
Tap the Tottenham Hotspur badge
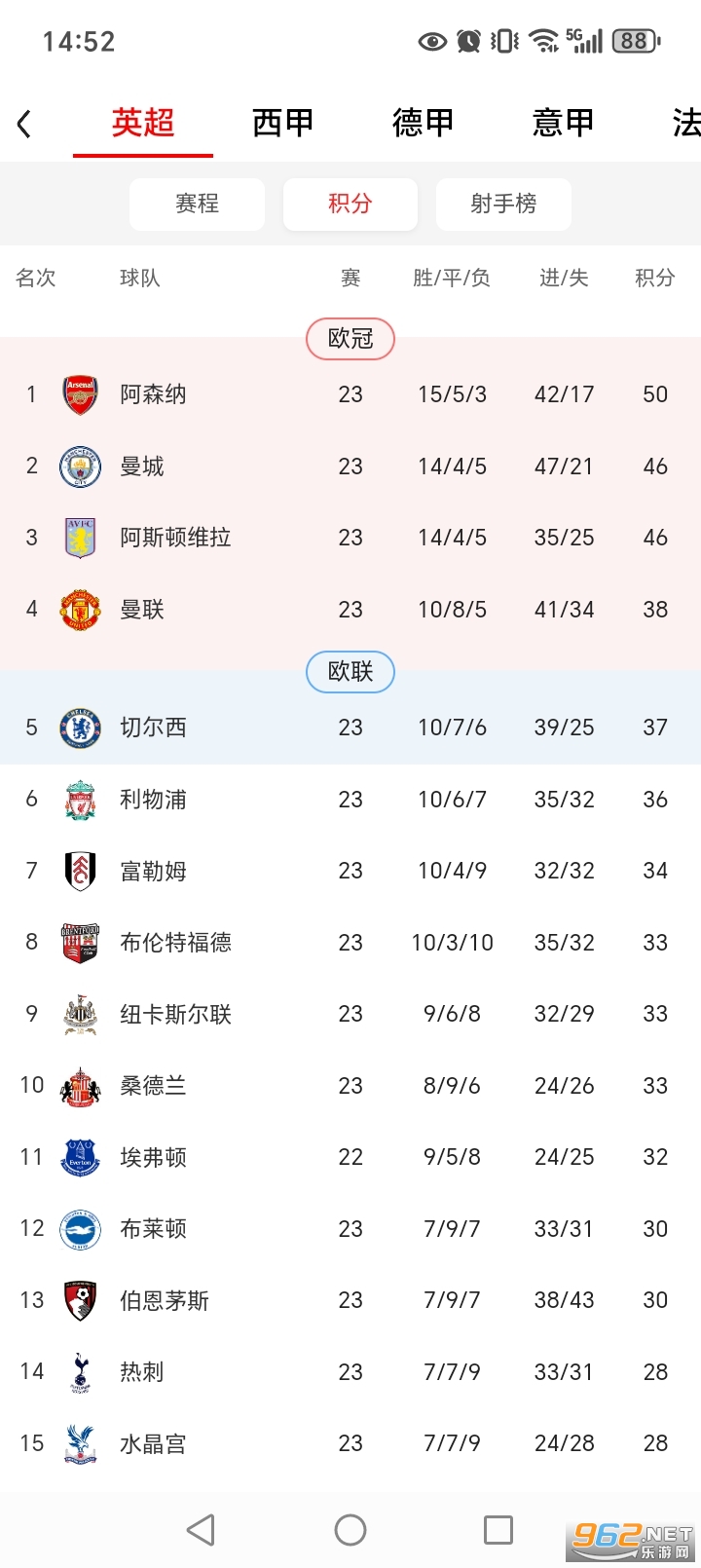79,1371
